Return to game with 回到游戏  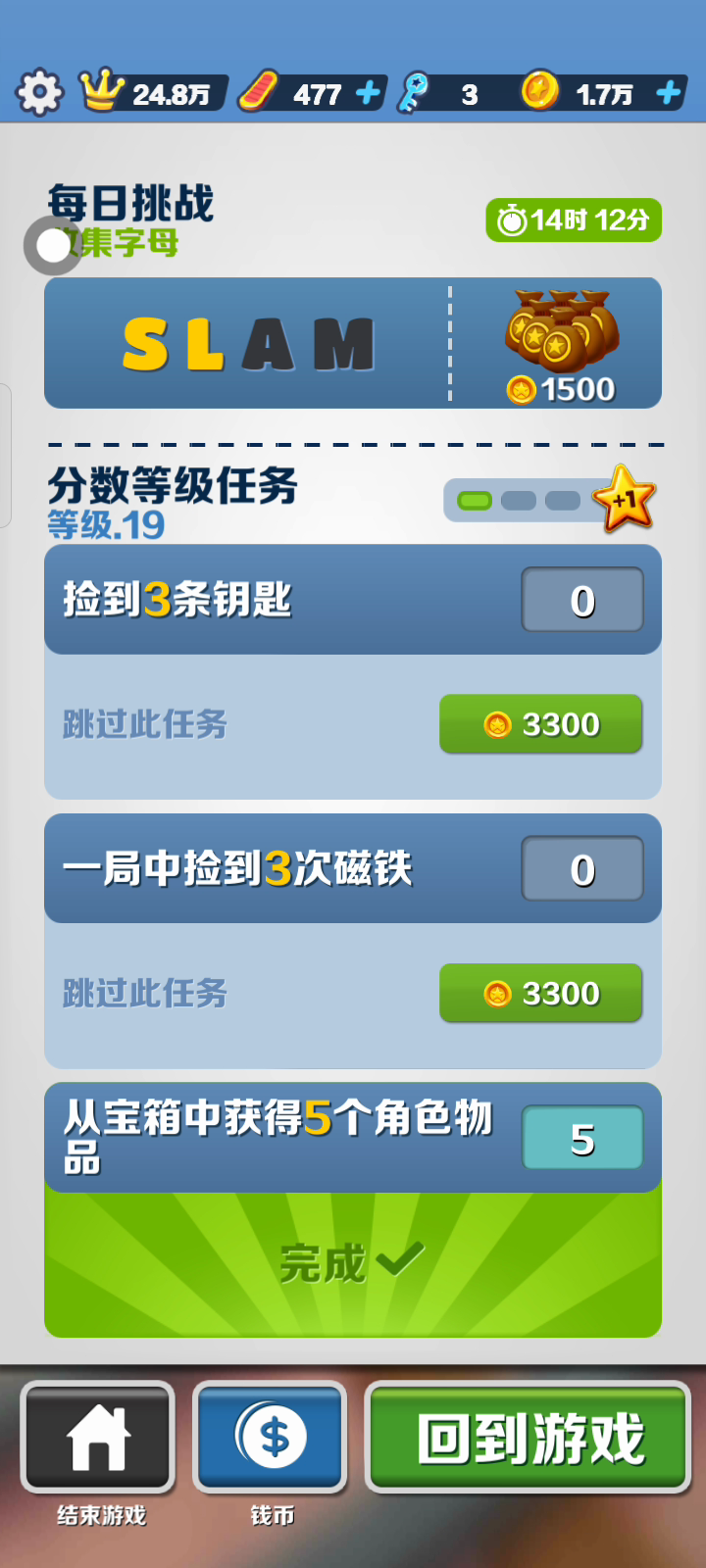529,1437
